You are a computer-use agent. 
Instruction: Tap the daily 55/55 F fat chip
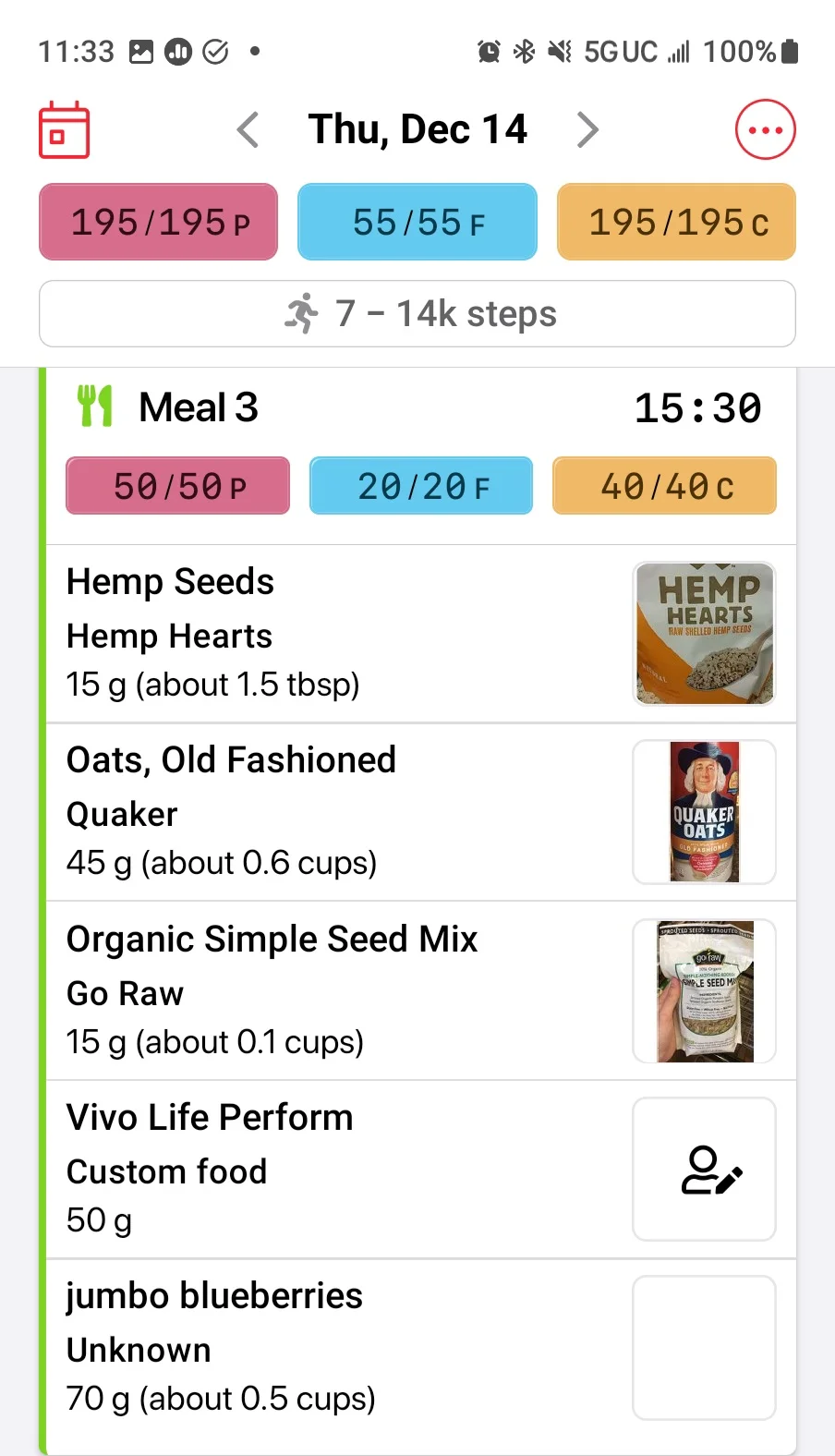click(417, 222)
